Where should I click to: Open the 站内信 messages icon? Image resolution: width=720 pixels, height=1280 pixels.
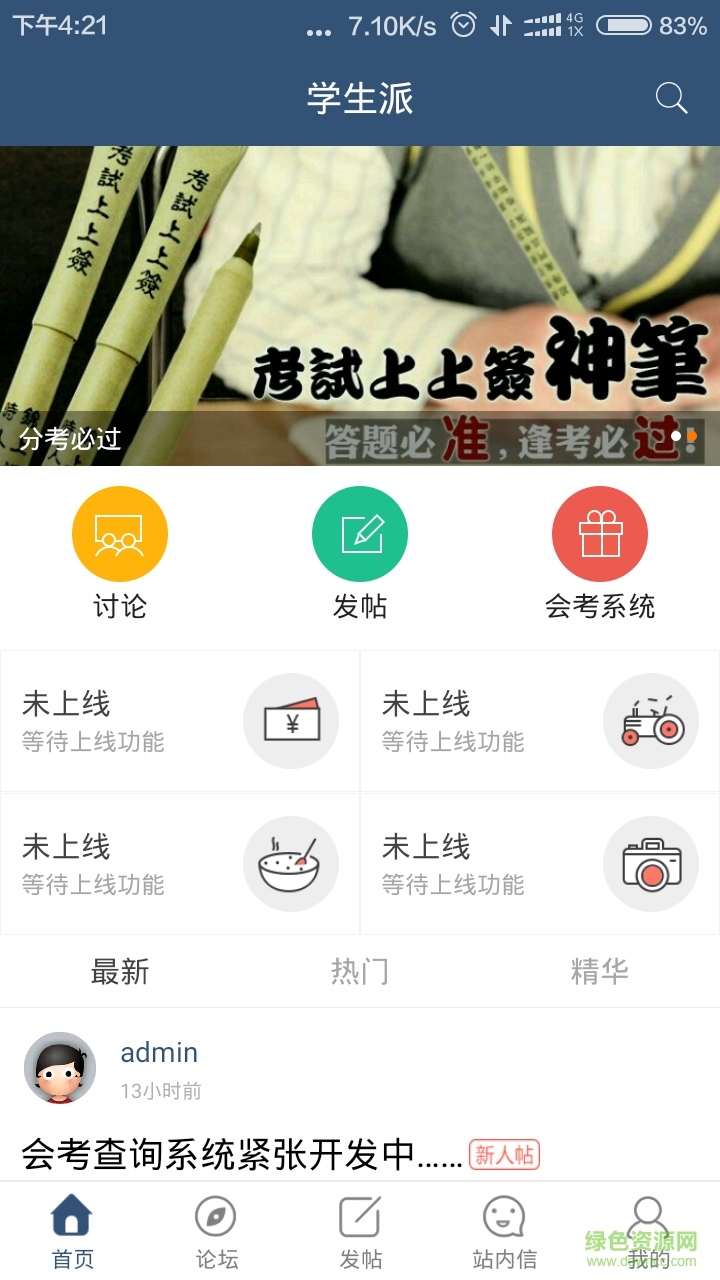(x=504, y=1218)
